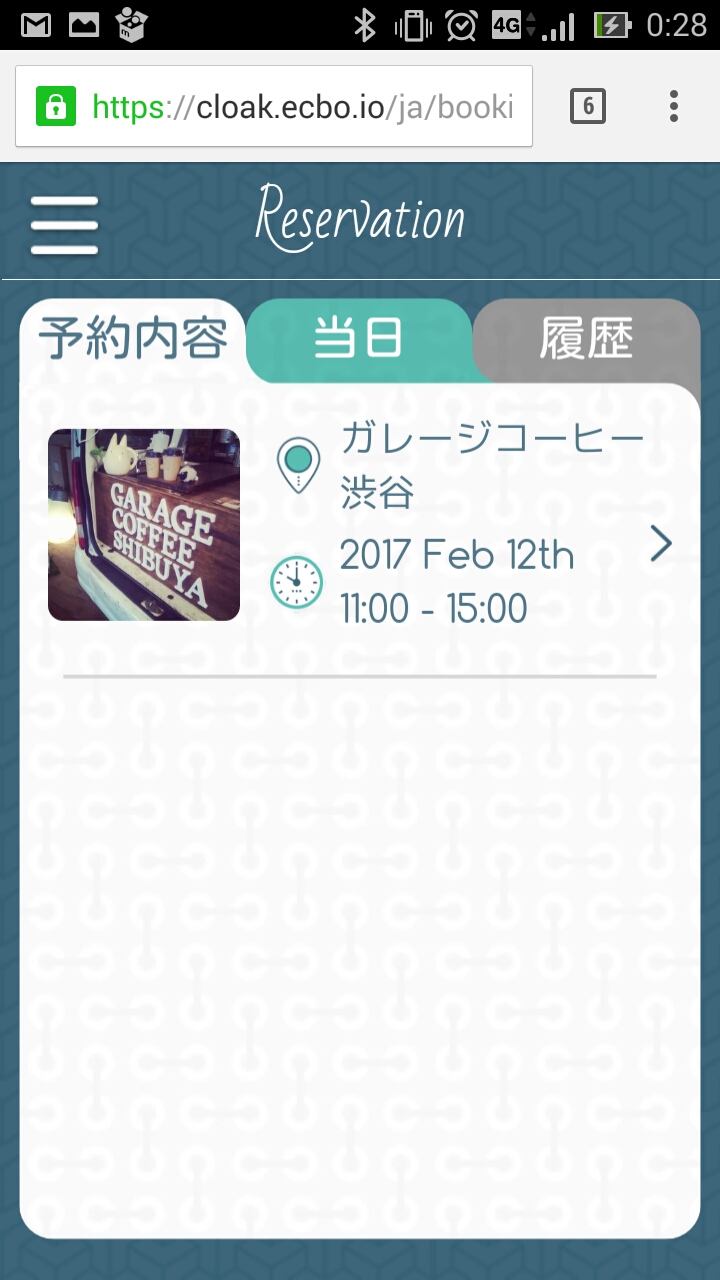Open the hamburger drawer menu
This screenshot has height=1280, width=720.
[x=65, y=225]
